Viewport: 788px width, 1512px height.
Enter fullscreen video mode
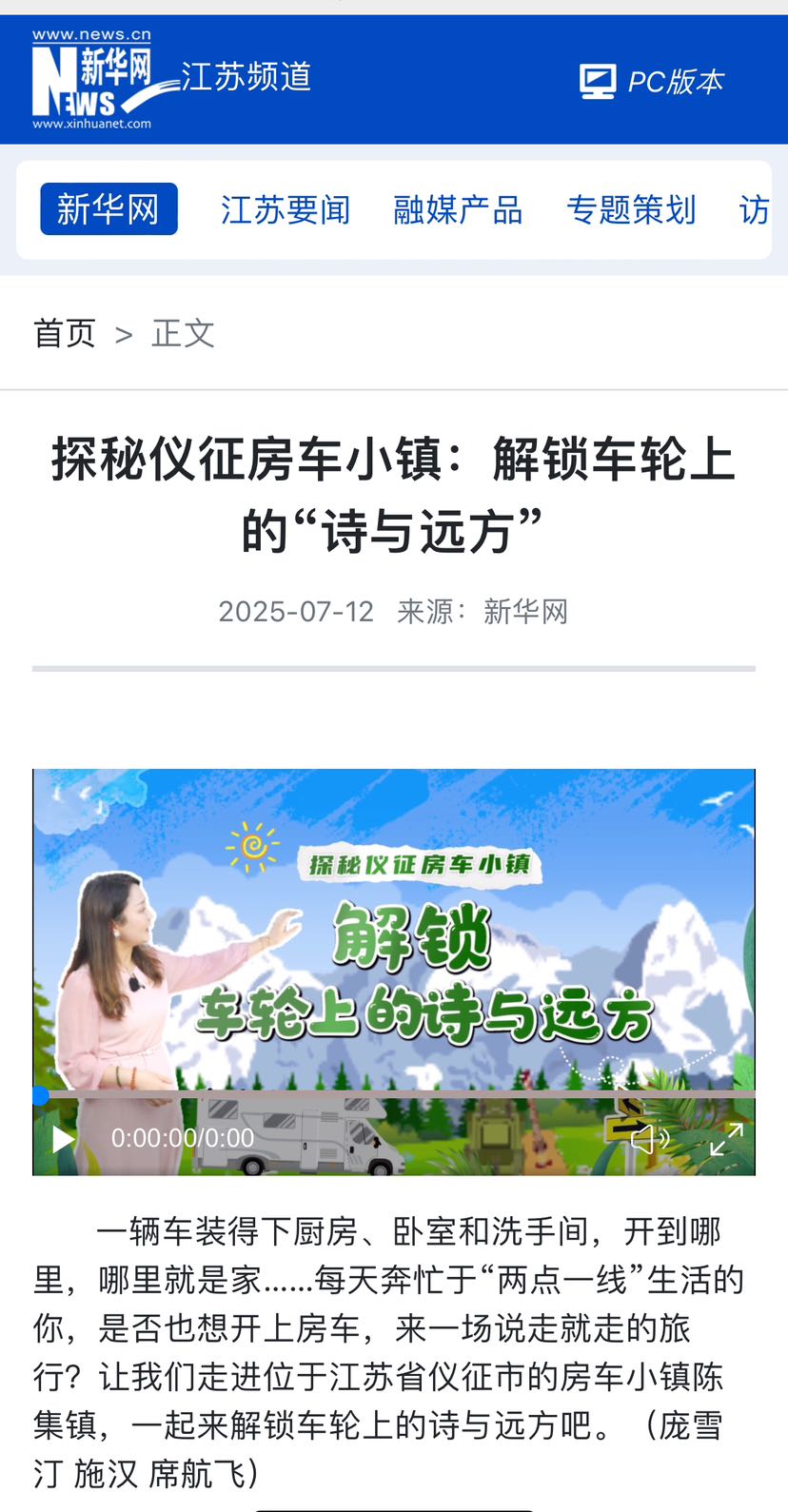(726, 1138)
